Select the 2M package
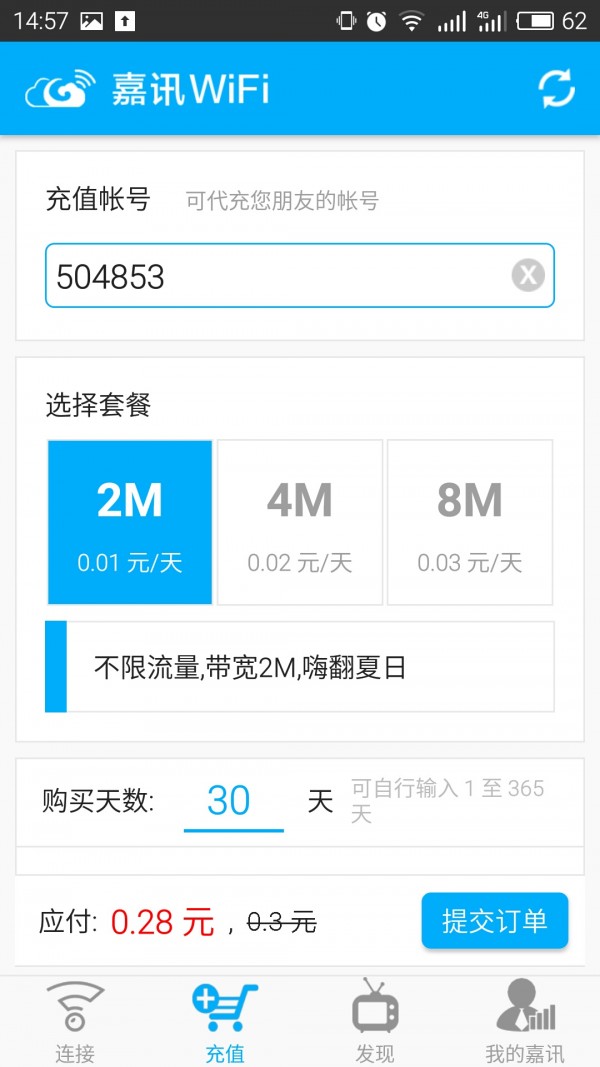The image size is (600, 1067). click(x=130, y=522)
